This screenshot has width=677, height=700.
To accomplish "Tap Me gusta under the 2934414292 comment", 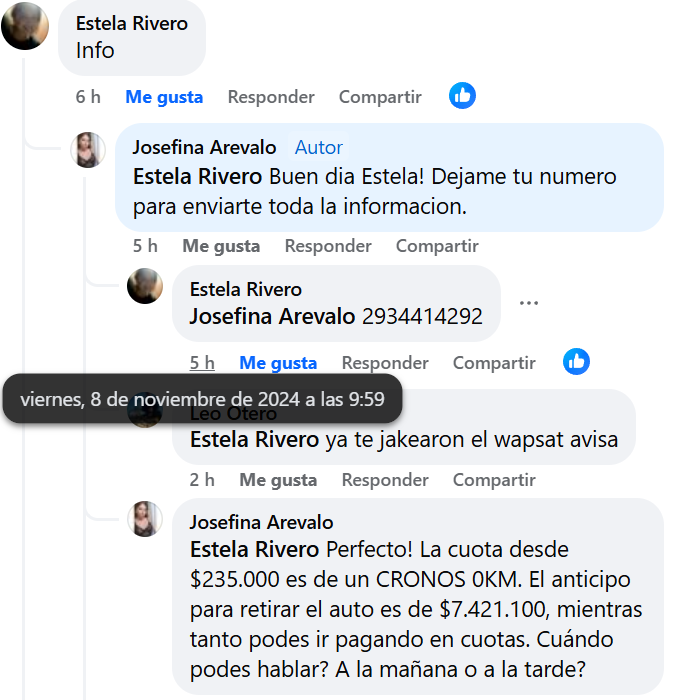I will (x=278, y=363).
